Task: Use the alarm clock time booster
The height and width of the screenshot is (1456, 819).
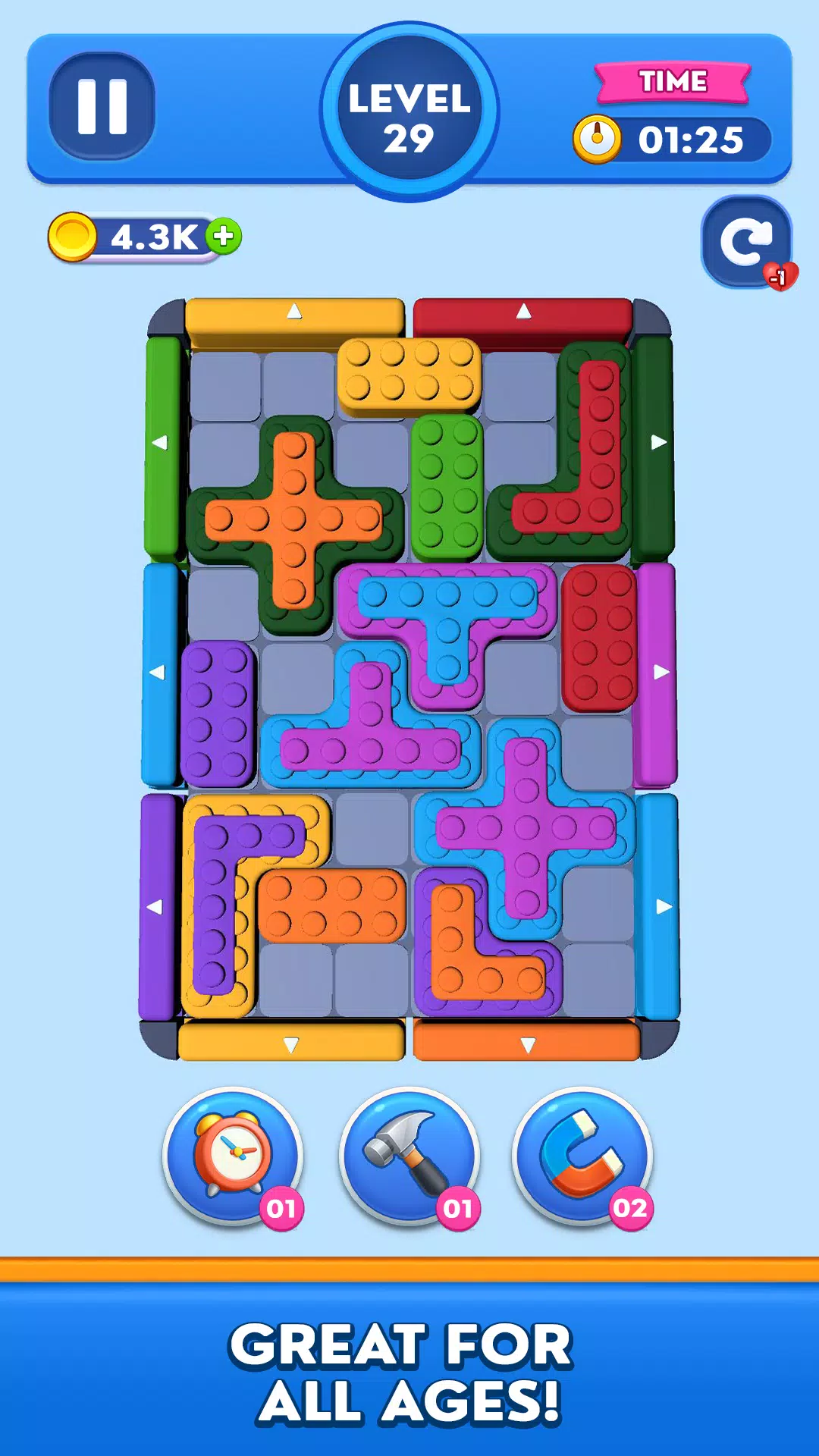Action: click(x=233, y=1155)
